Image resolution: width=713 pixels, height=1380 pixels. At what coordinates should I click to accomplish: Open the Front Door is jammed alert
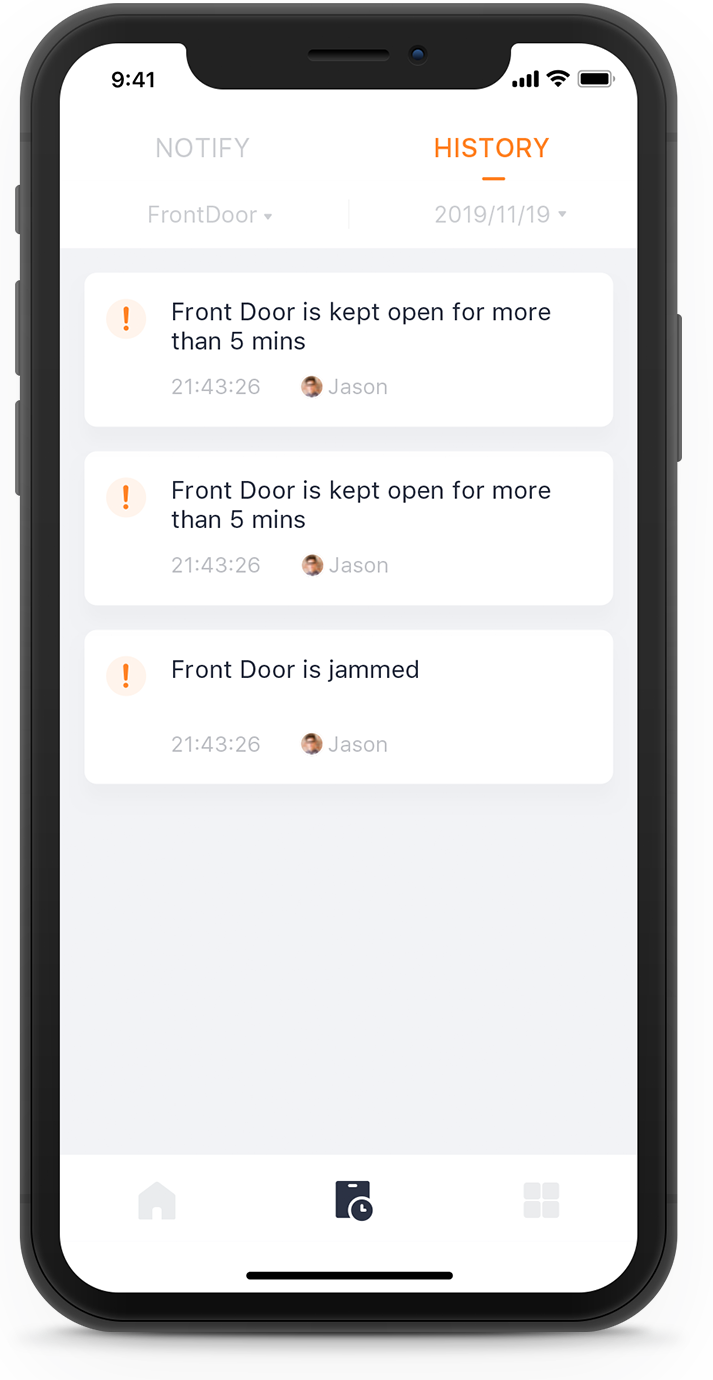tap(348, 706)
